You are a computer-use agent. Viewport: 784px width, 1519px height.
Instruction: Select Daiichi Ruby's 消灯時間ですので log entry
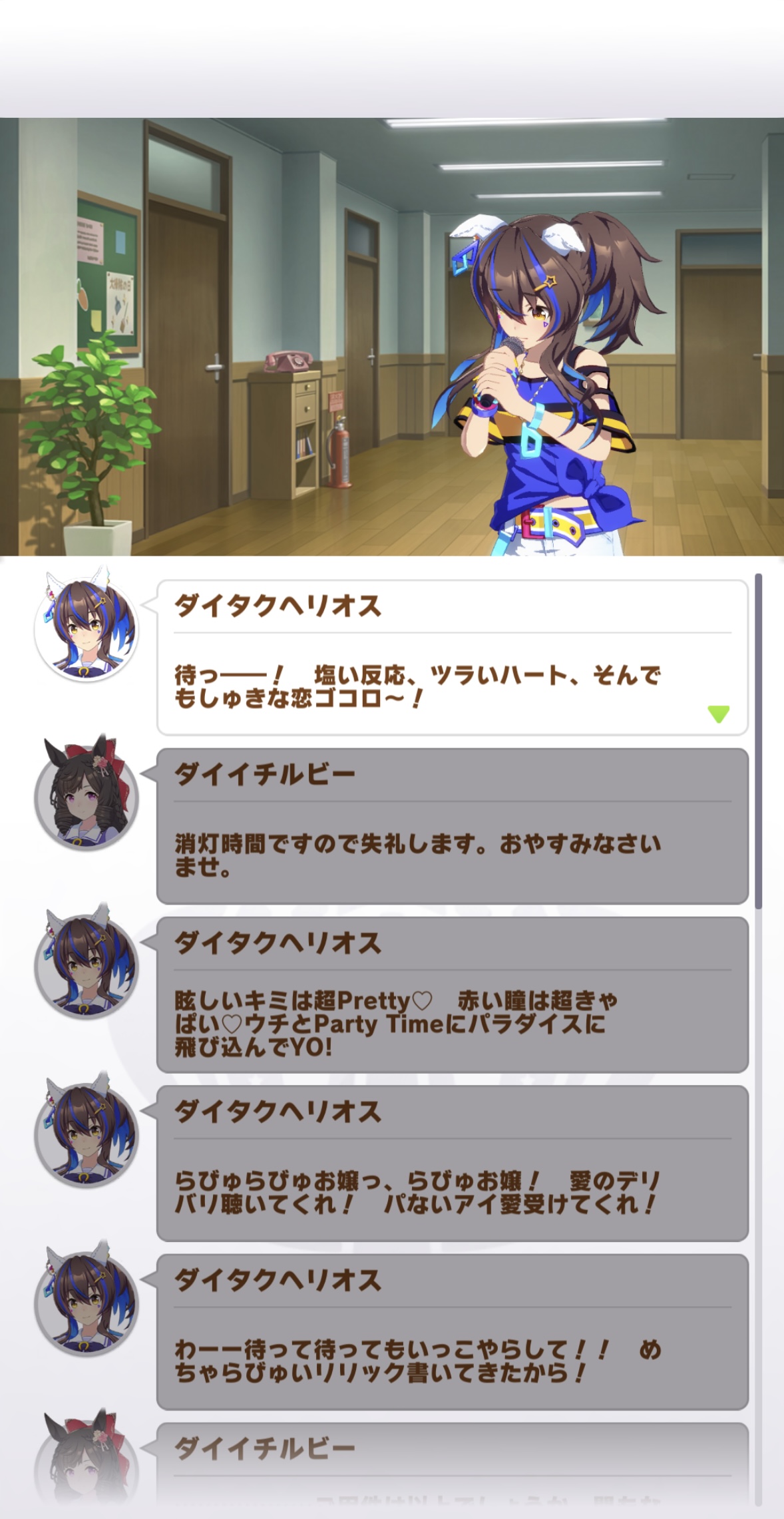(x=452, y=826)
